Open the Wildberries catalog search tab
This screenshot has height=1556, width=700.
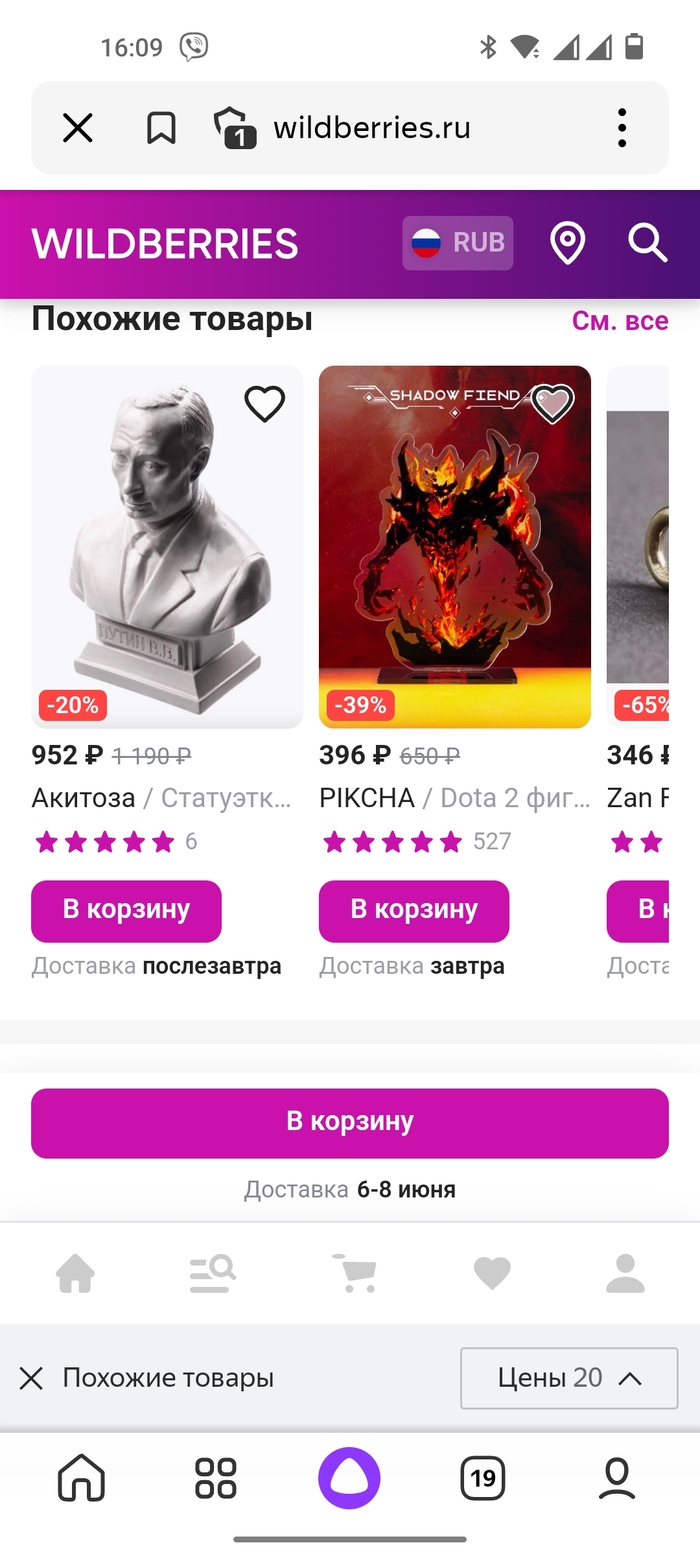pyautogui.click(x=212, y=1274)
